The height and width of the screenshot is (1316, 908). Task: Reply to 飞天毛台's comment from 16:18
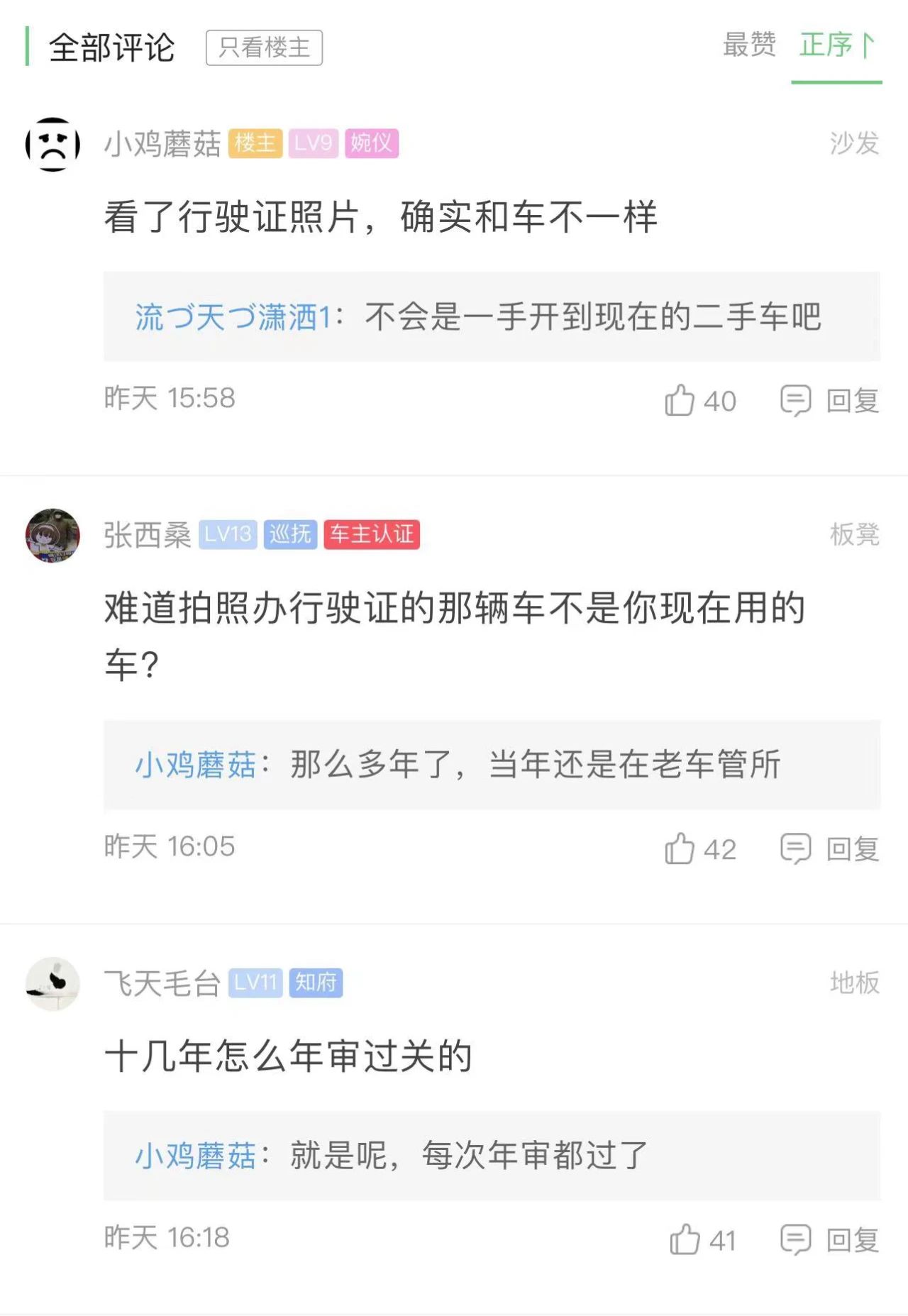point(830,1239)
